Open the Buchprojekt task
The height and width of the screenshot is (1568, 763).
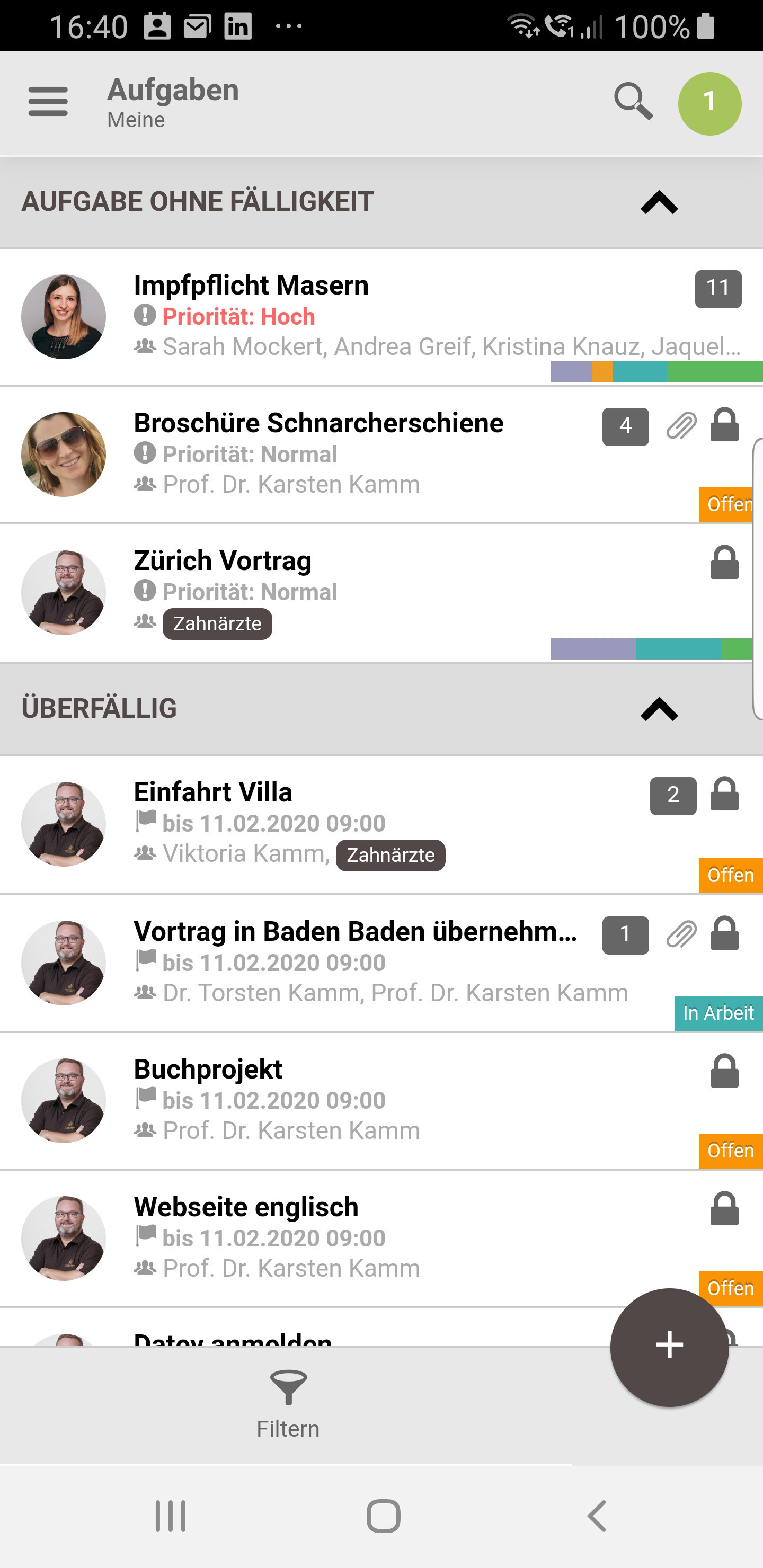[366, 1100]
